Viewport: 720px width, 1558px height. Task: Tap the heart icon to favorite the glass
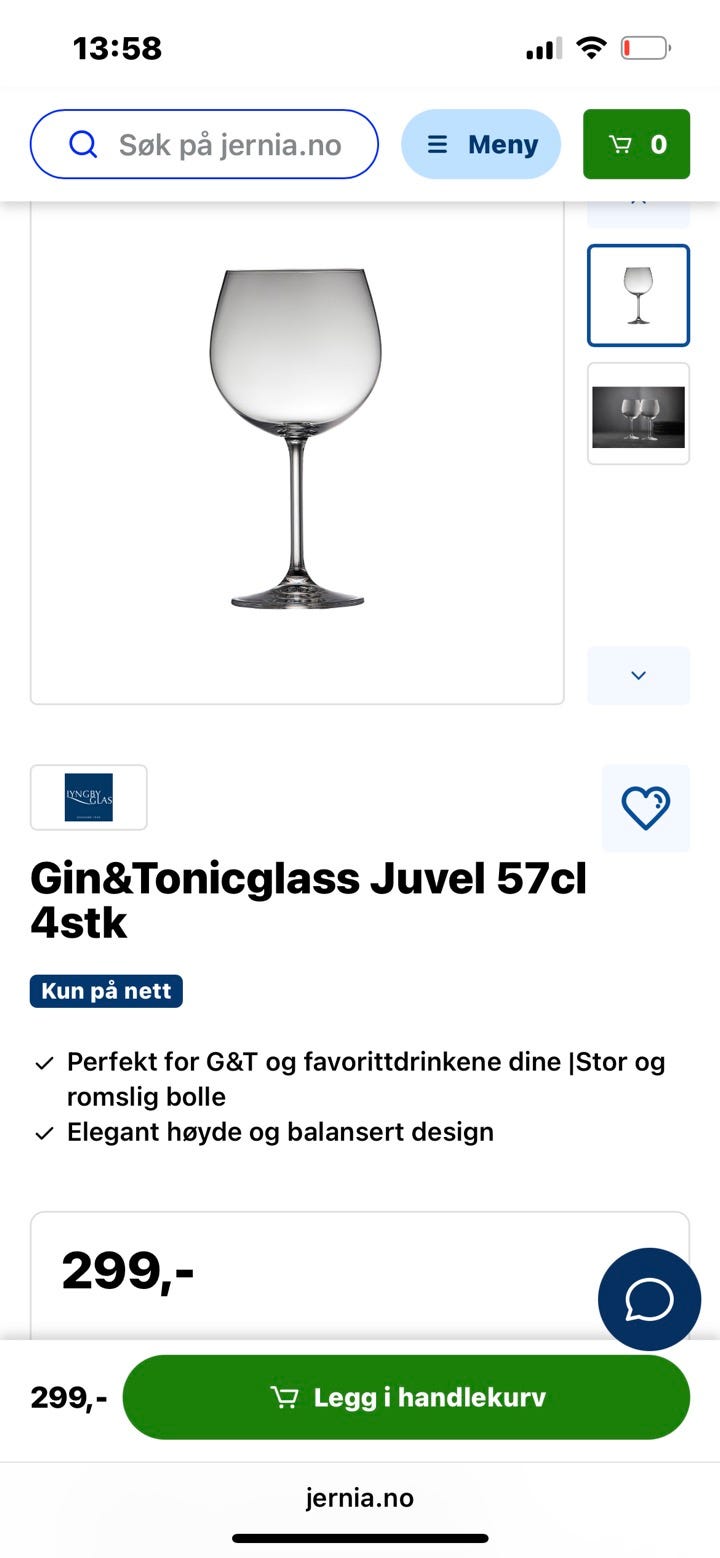click(646, 808)
